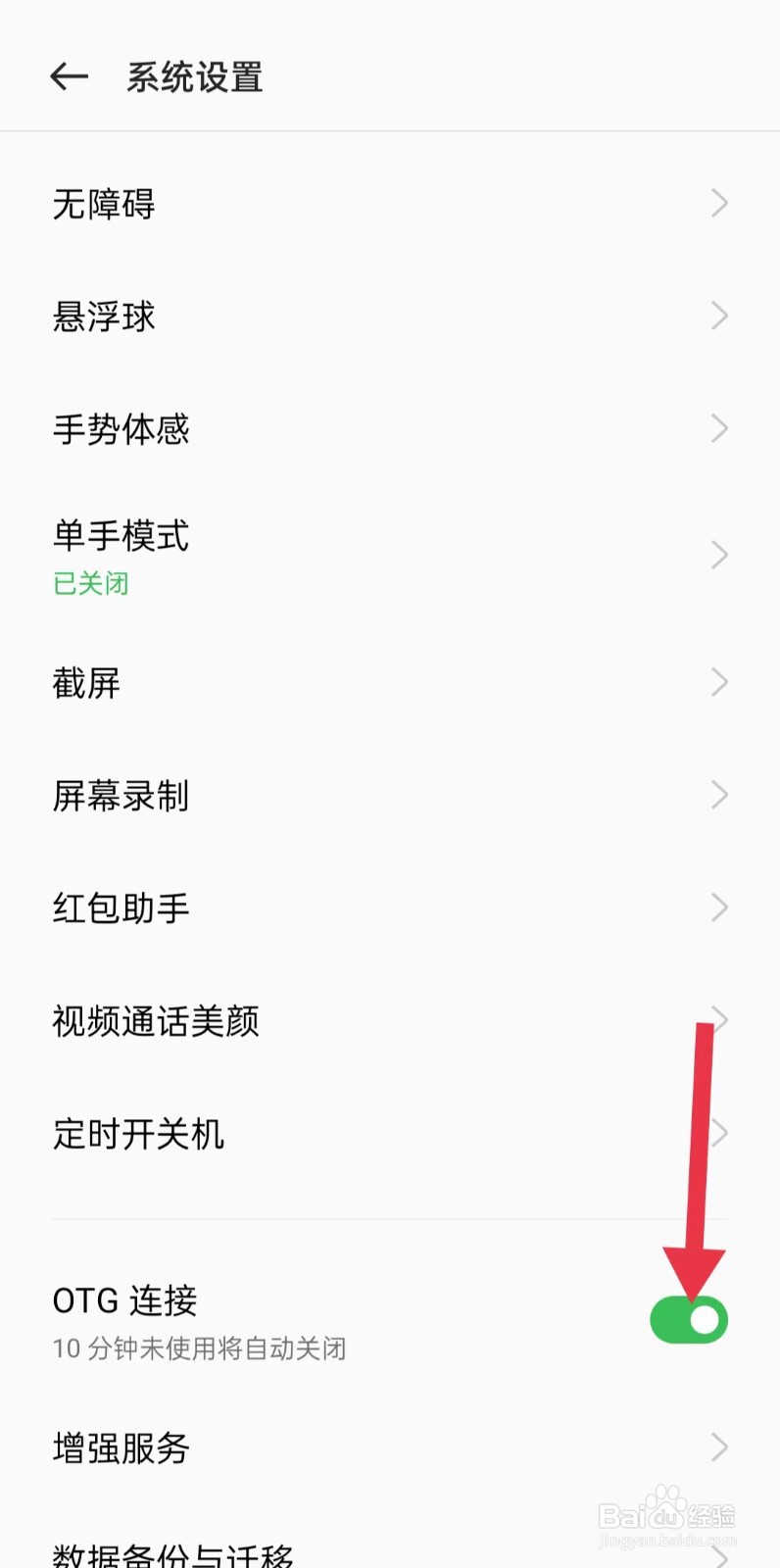Click the back arrow to leave 系统设置
The image size is (780, 1568).
pyautogui.click(x=69, y=76)
